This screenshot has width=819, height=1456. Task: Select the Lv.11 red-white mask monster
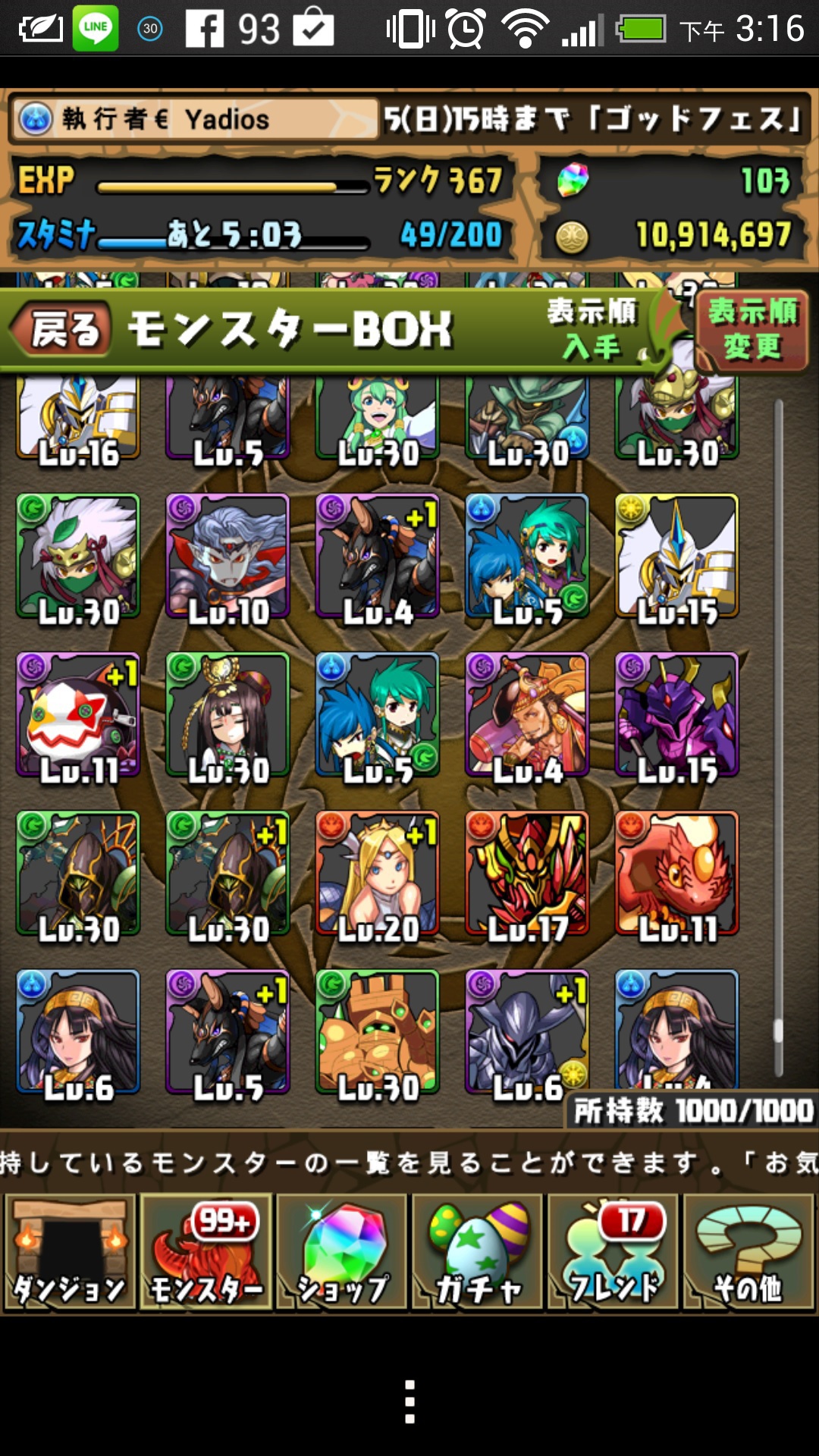[78, 715]
